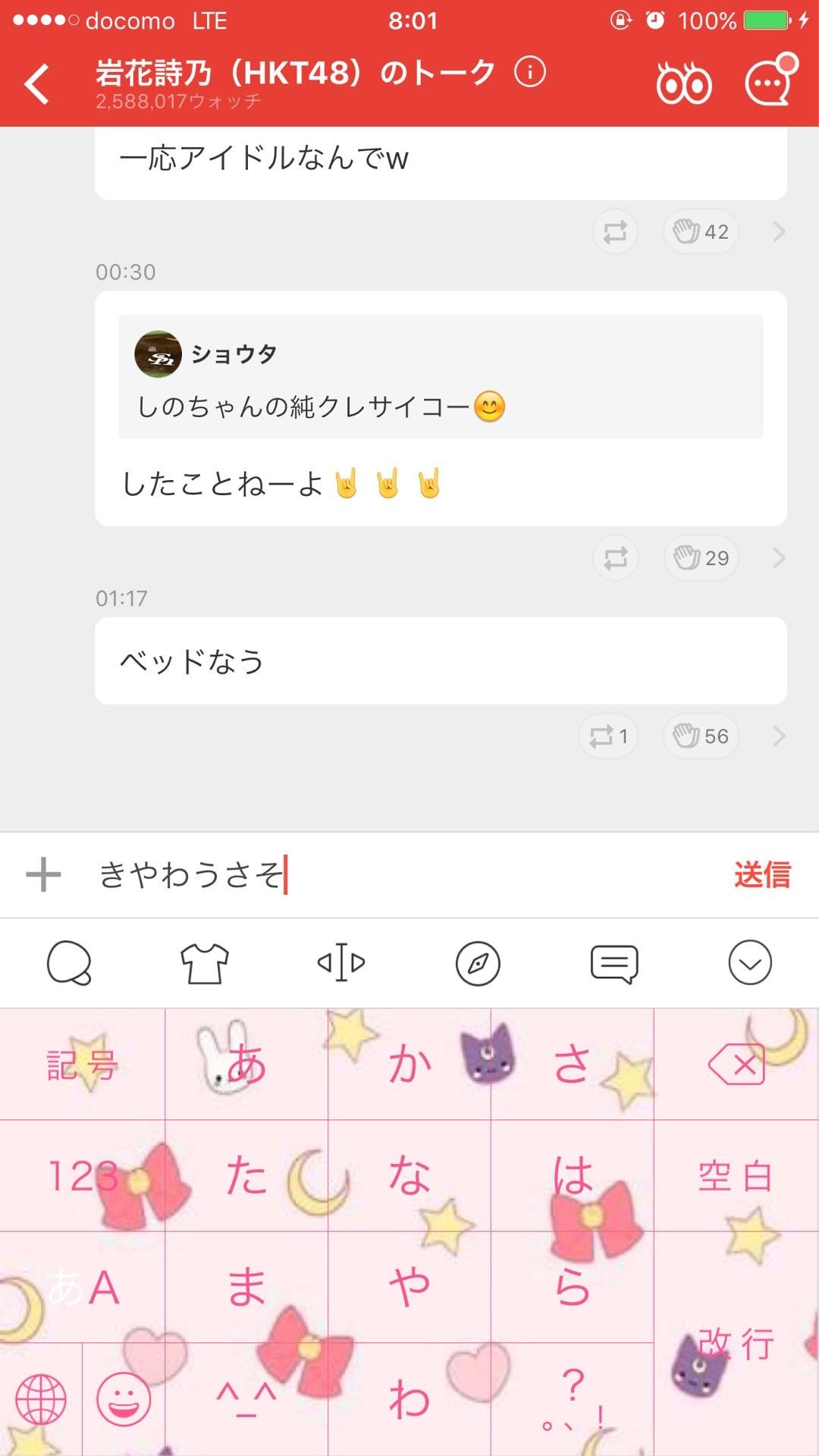The height and width of the screenshot is (1456, 819).
Task: Open the comments speech bubble icon
Action: tap(770, 82)
